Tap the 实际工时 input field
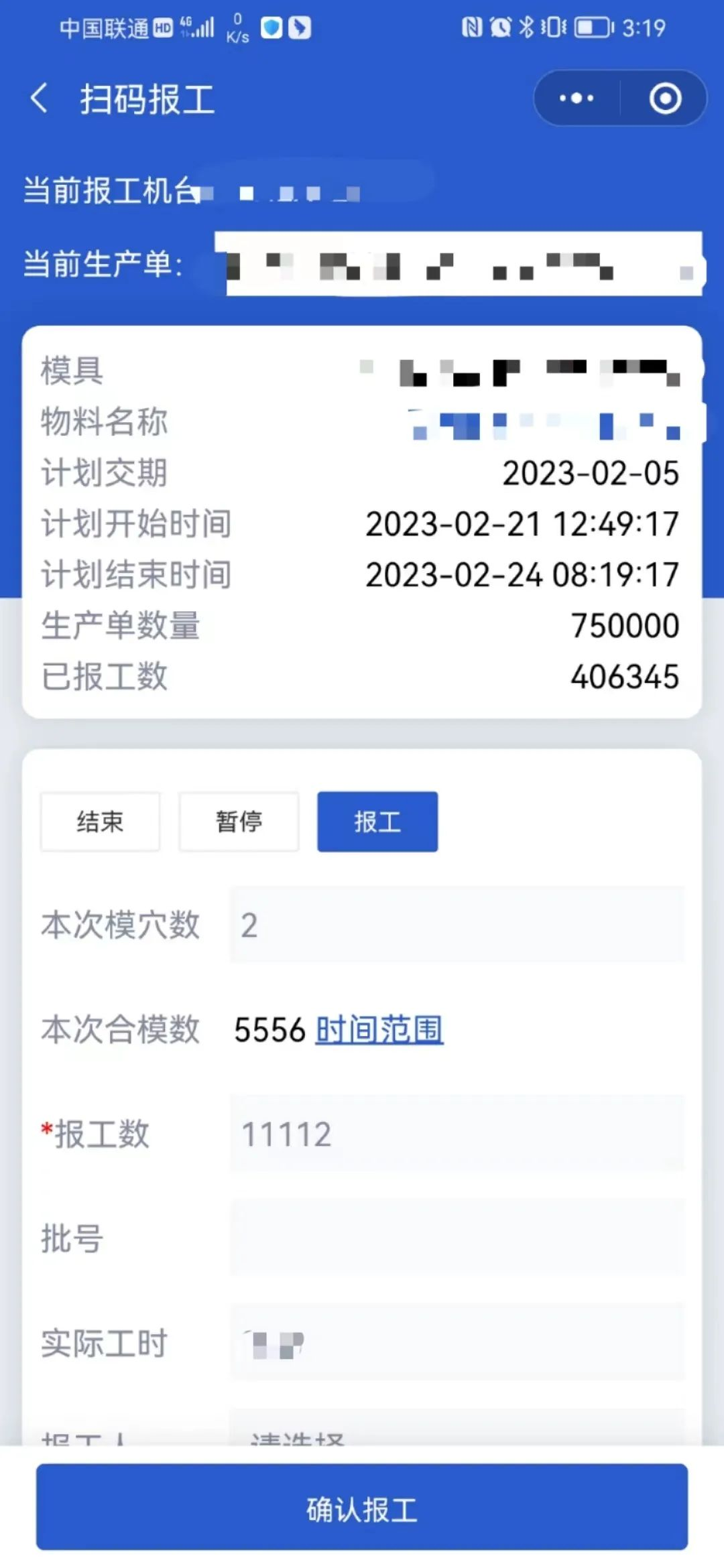 coord(456,1342)
